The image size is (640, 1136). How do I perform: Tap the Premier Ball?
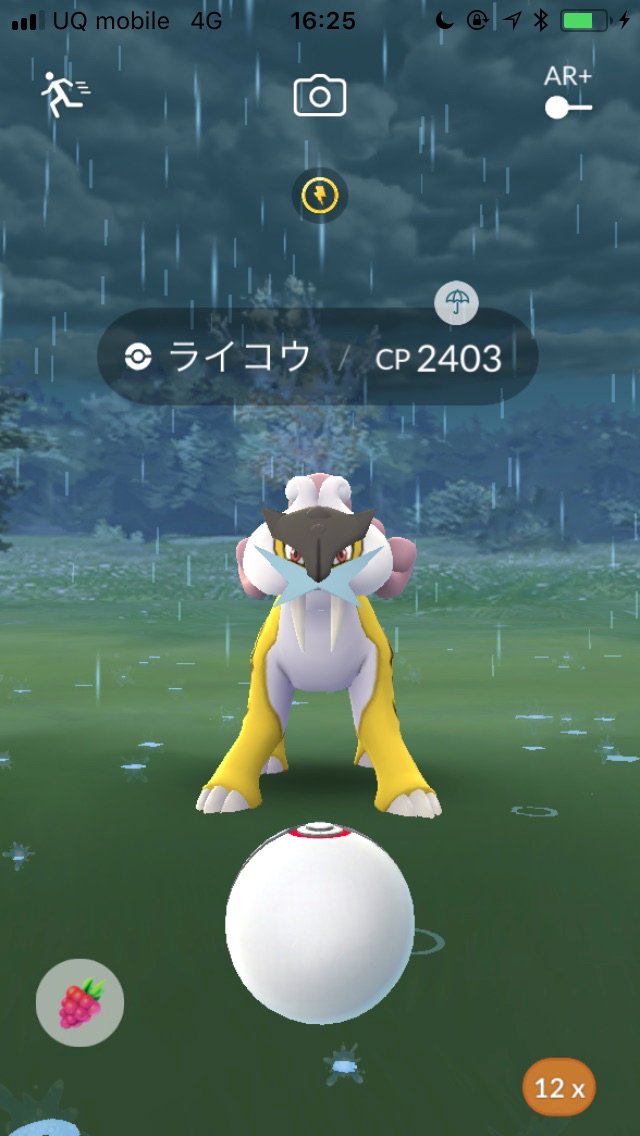tap(320, 920)
